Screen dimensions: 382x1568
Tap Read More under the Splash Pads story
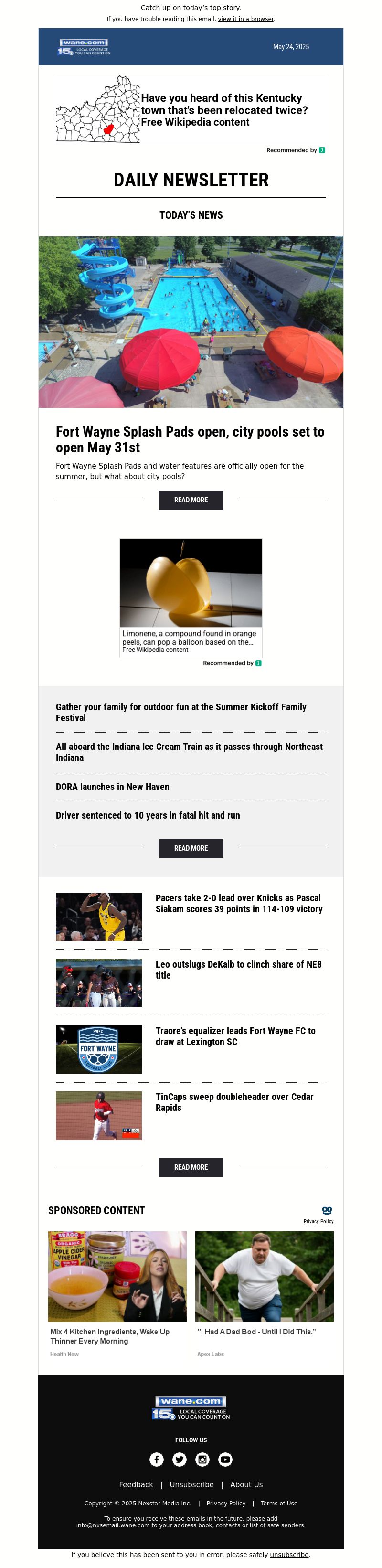[x=191, y=500]
